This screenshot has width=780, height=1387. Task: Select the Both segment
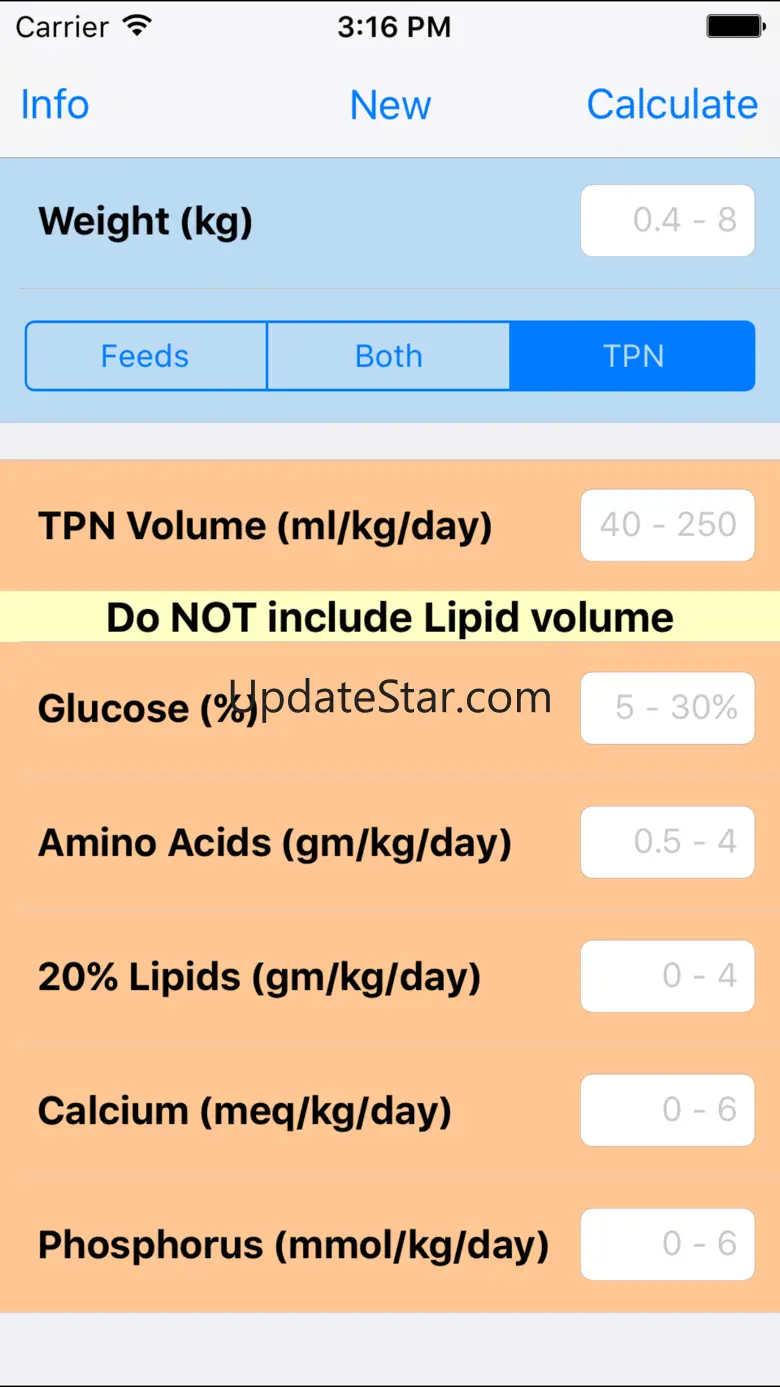tap(389, 356)
